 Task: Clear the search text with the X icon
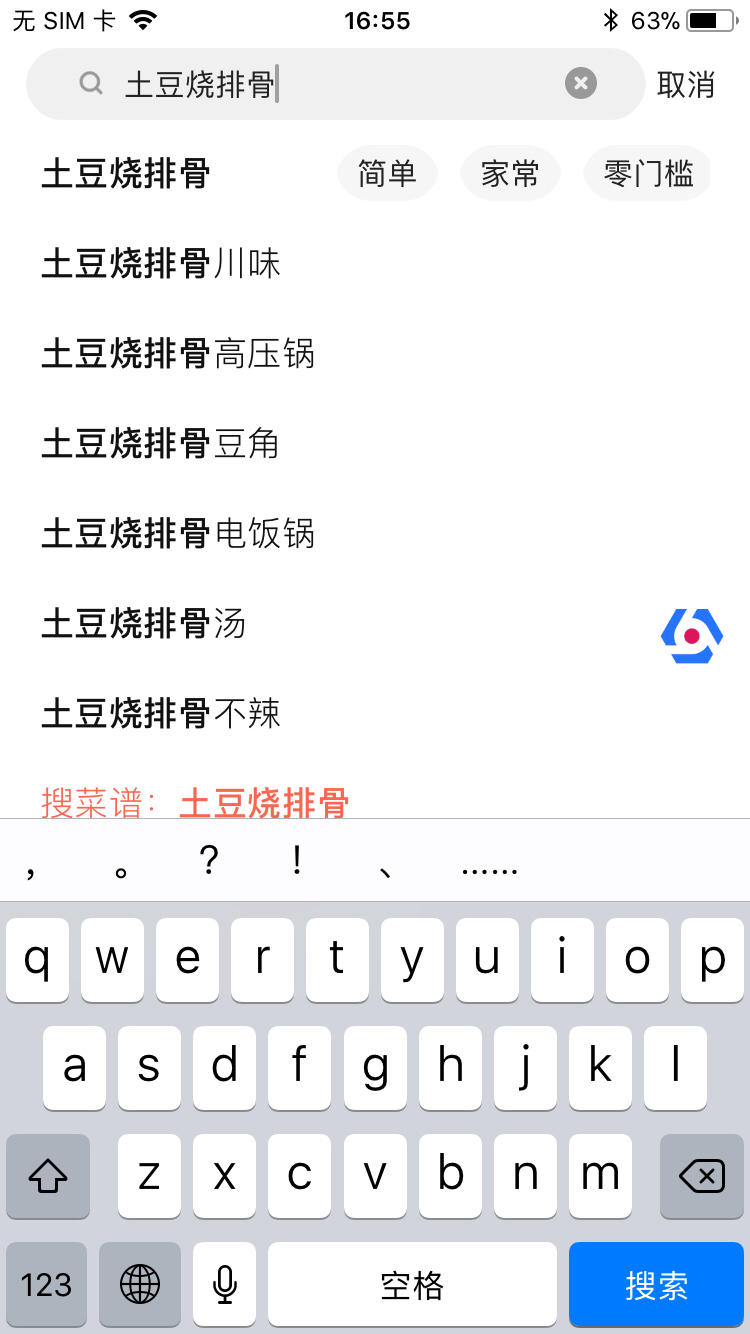pyautogui.click(x=580, y=84)
